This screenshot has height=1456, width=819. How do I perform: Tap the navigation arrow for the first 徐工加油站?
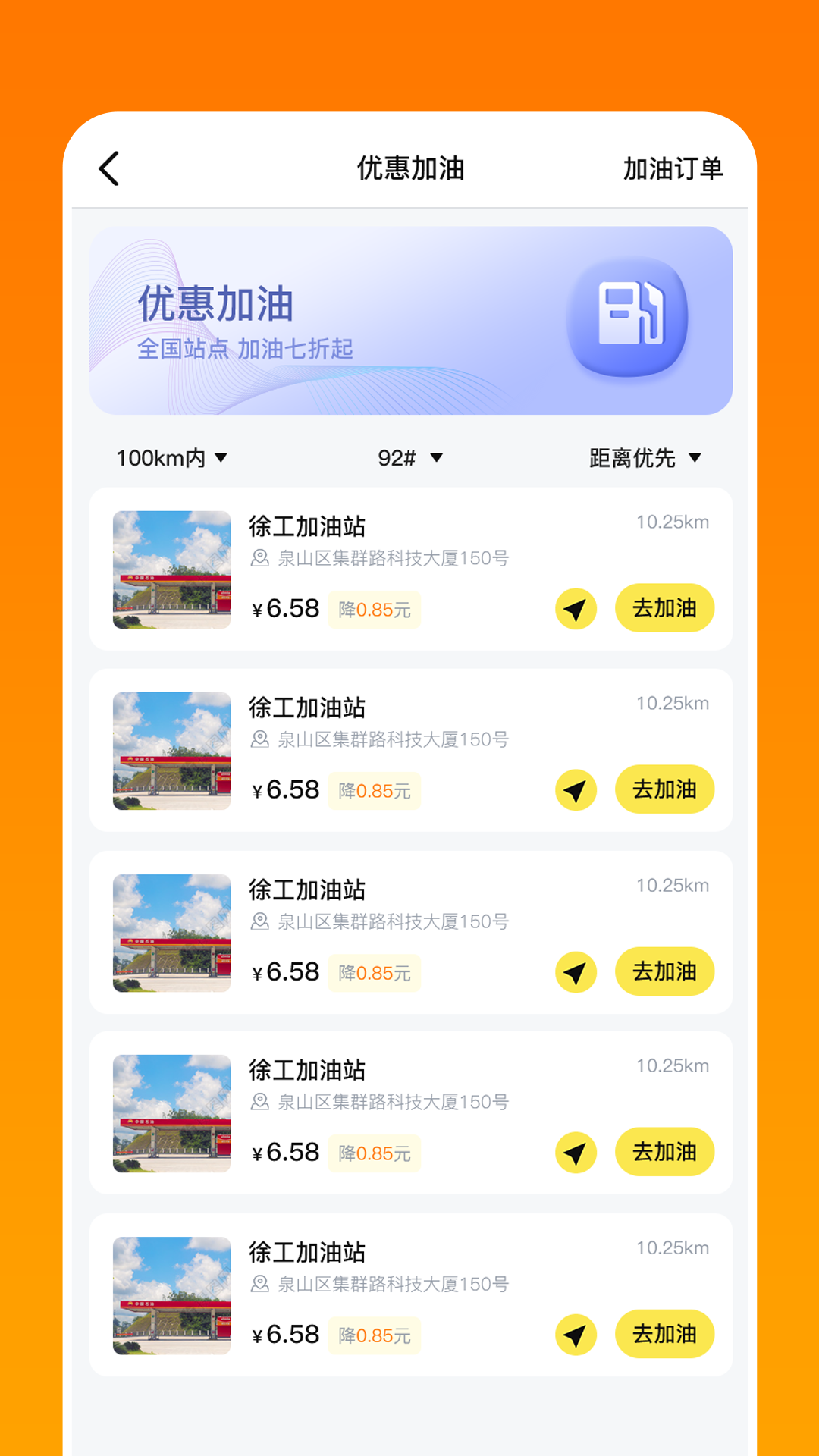(x=576, y=609)
